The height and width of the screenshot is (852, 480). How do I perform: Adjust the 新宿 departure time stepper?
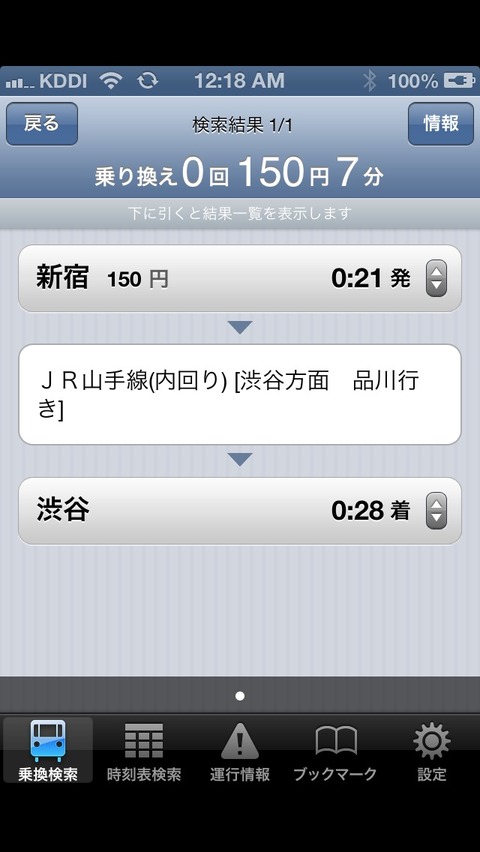[x=436, y=278]
